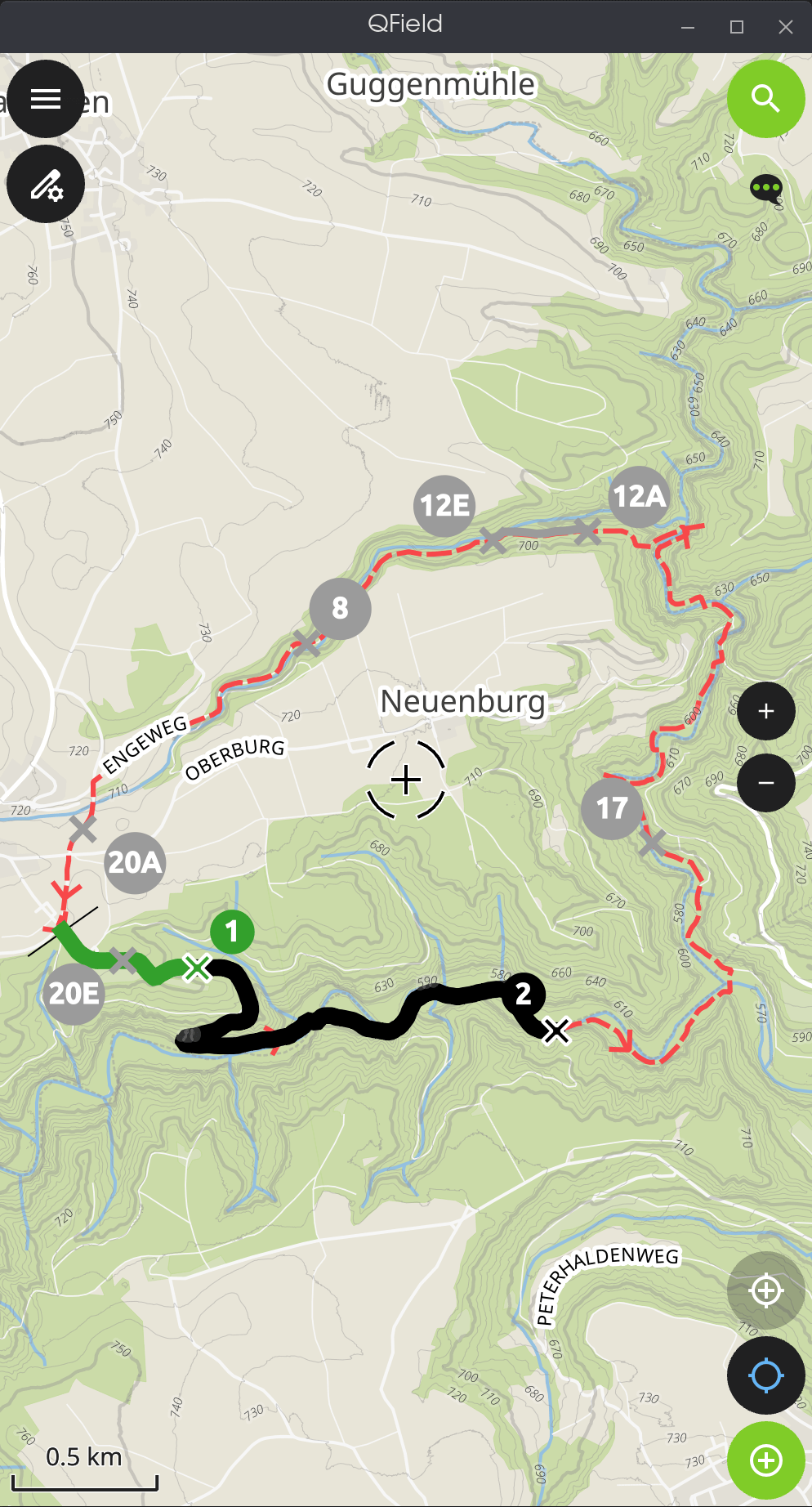The width and height of the screenshot is (812, 1507).
Task: Zoom out on the map
Action: [x=765, y=783]
